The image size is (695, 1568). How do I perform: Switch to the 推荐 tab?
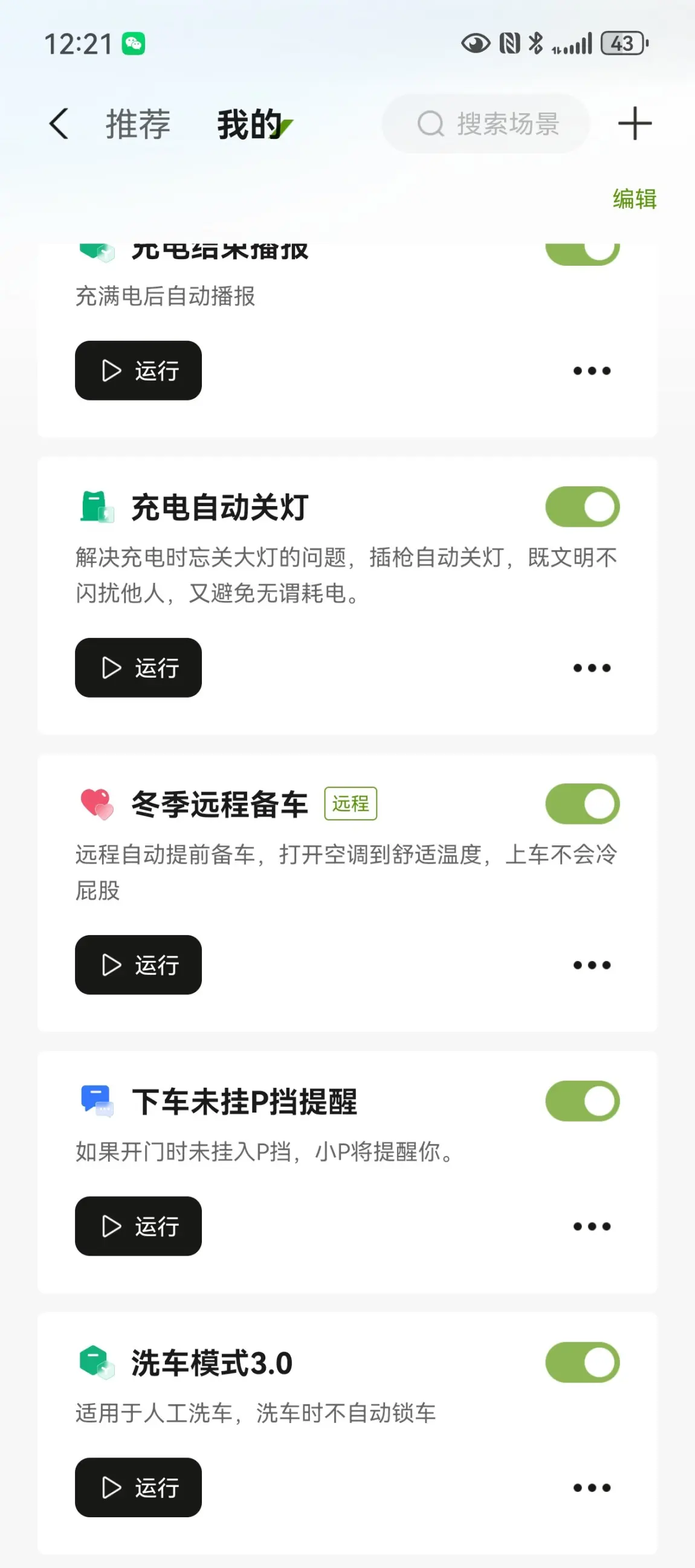138,124
